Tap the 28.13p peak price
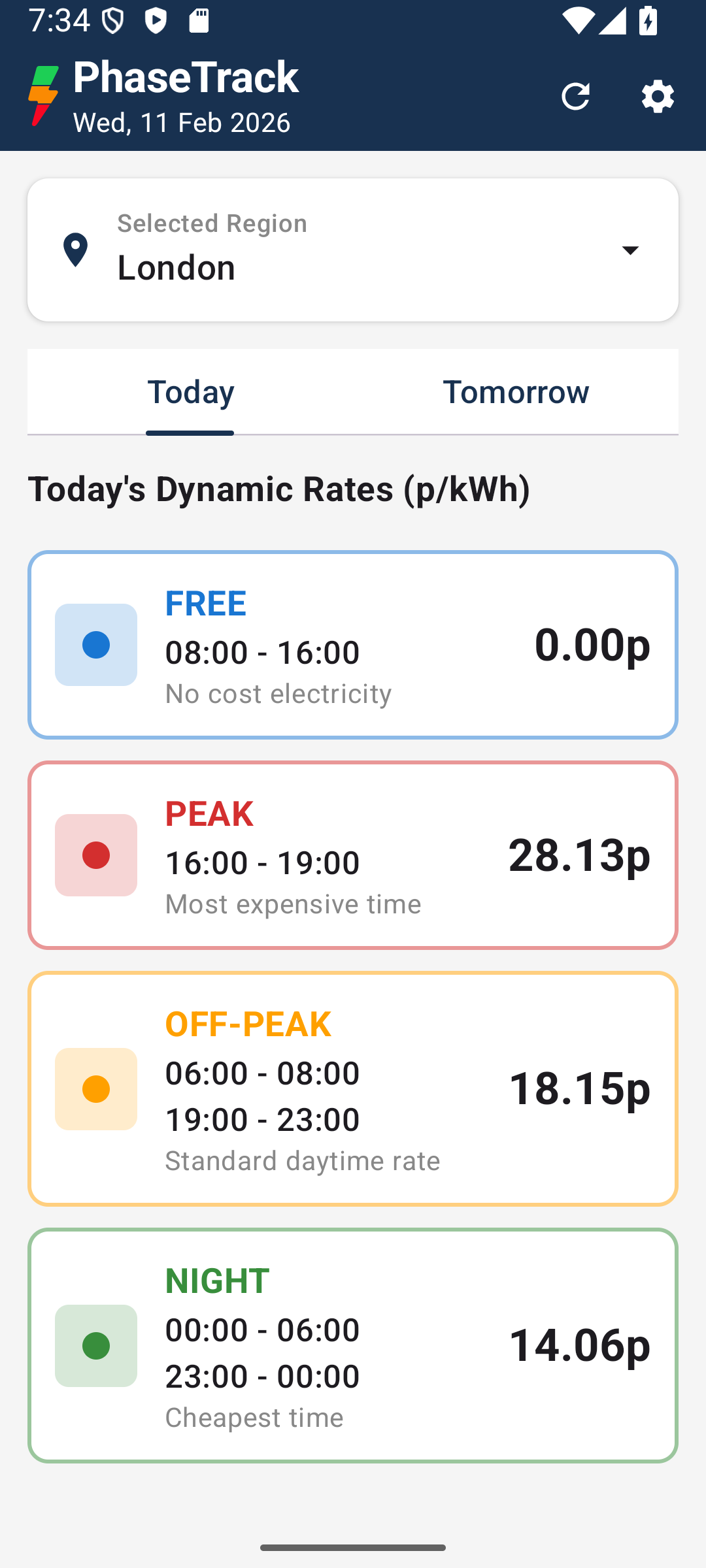Viewport: 706px width, 1568px height. point(579,857)
